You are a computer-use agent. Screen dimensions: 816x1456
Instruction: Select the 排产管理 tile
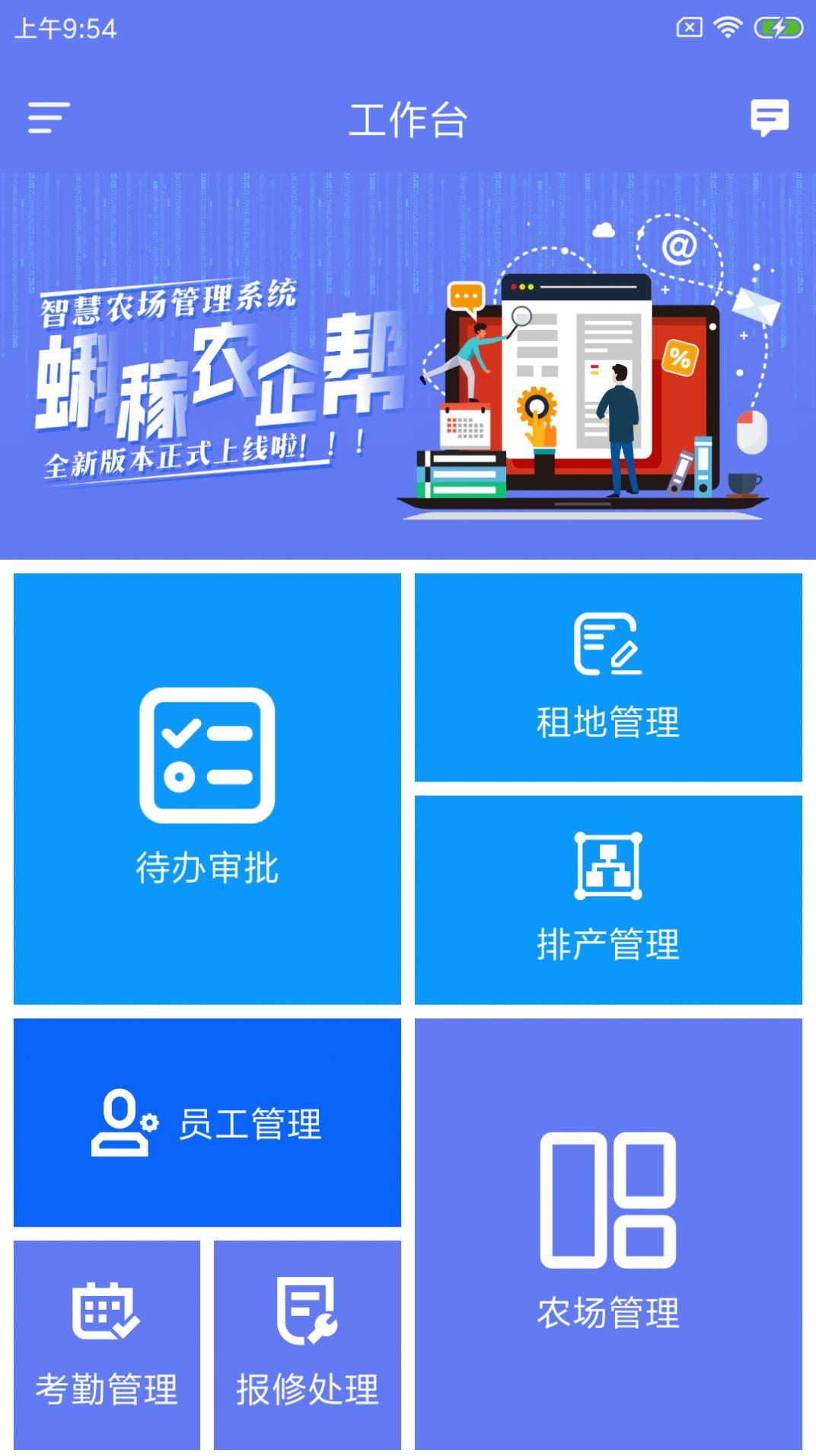point(608,900)
